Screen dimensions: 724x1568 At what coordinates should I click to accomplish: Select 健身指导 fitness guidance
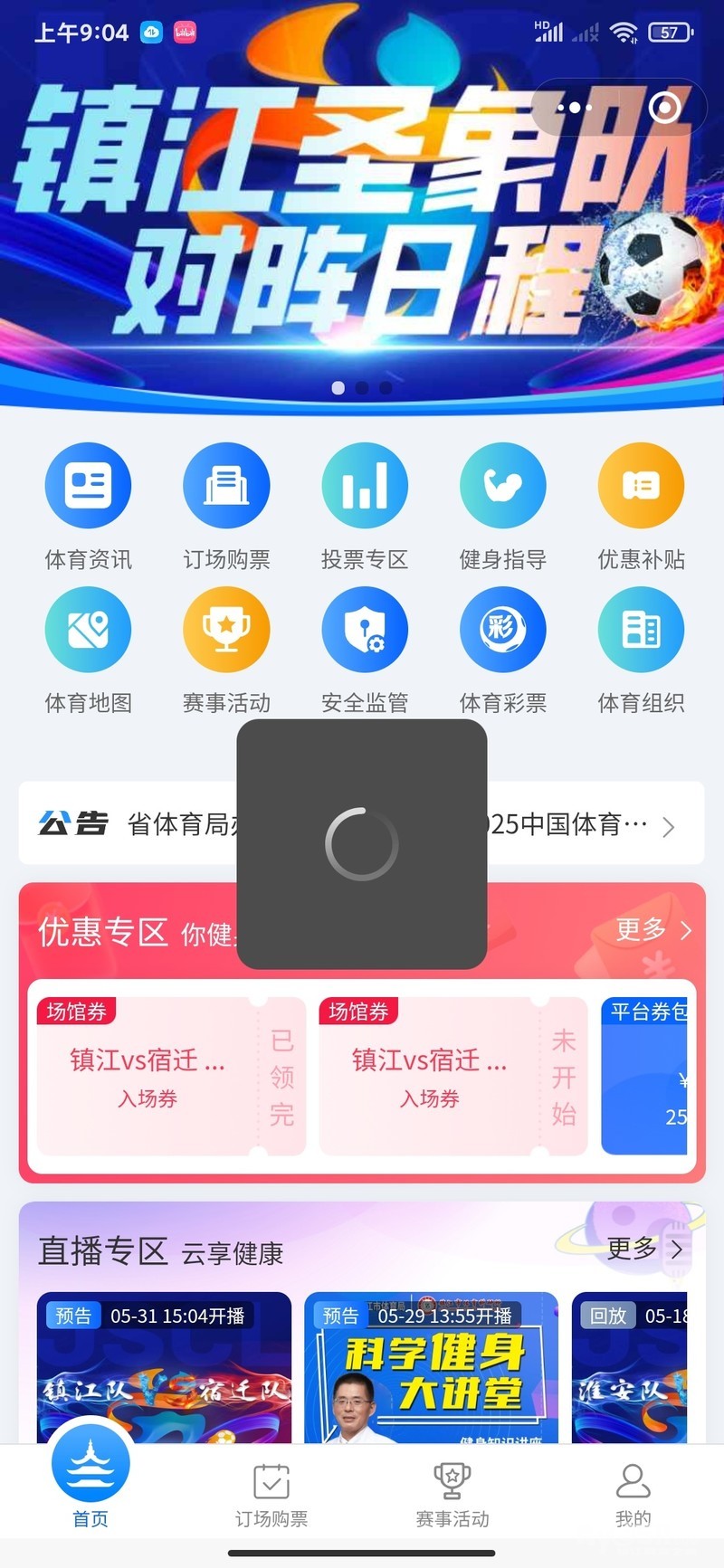(503, 486)
